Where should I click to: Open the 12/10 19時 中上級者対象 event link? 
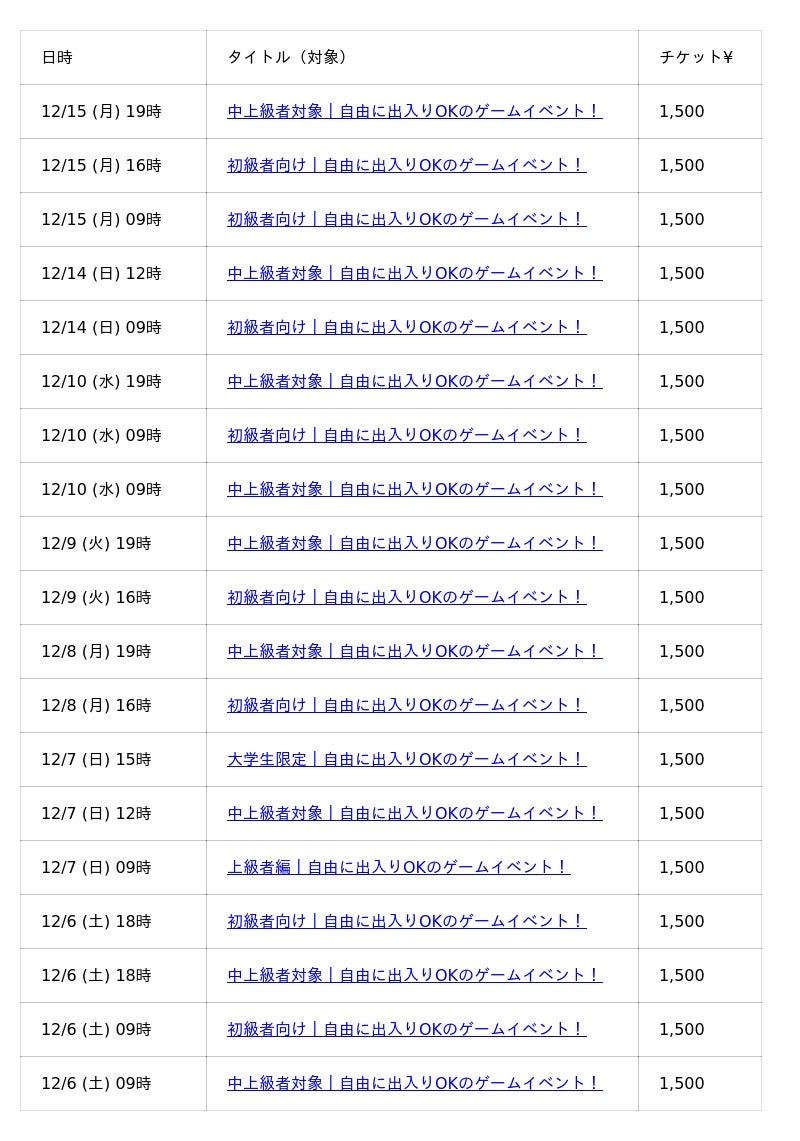coord(414,381)
